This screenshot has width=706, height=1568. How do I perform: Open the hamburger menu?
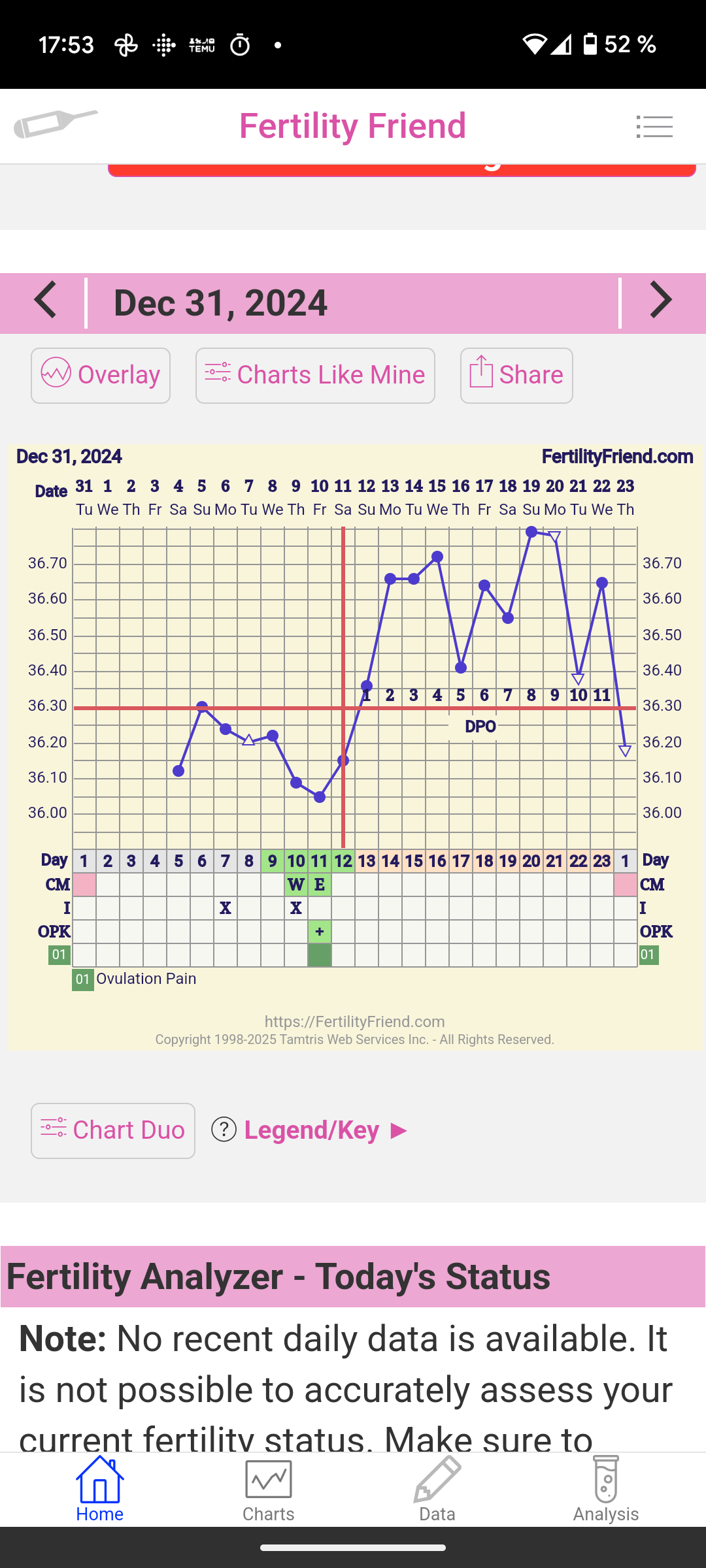654,127
